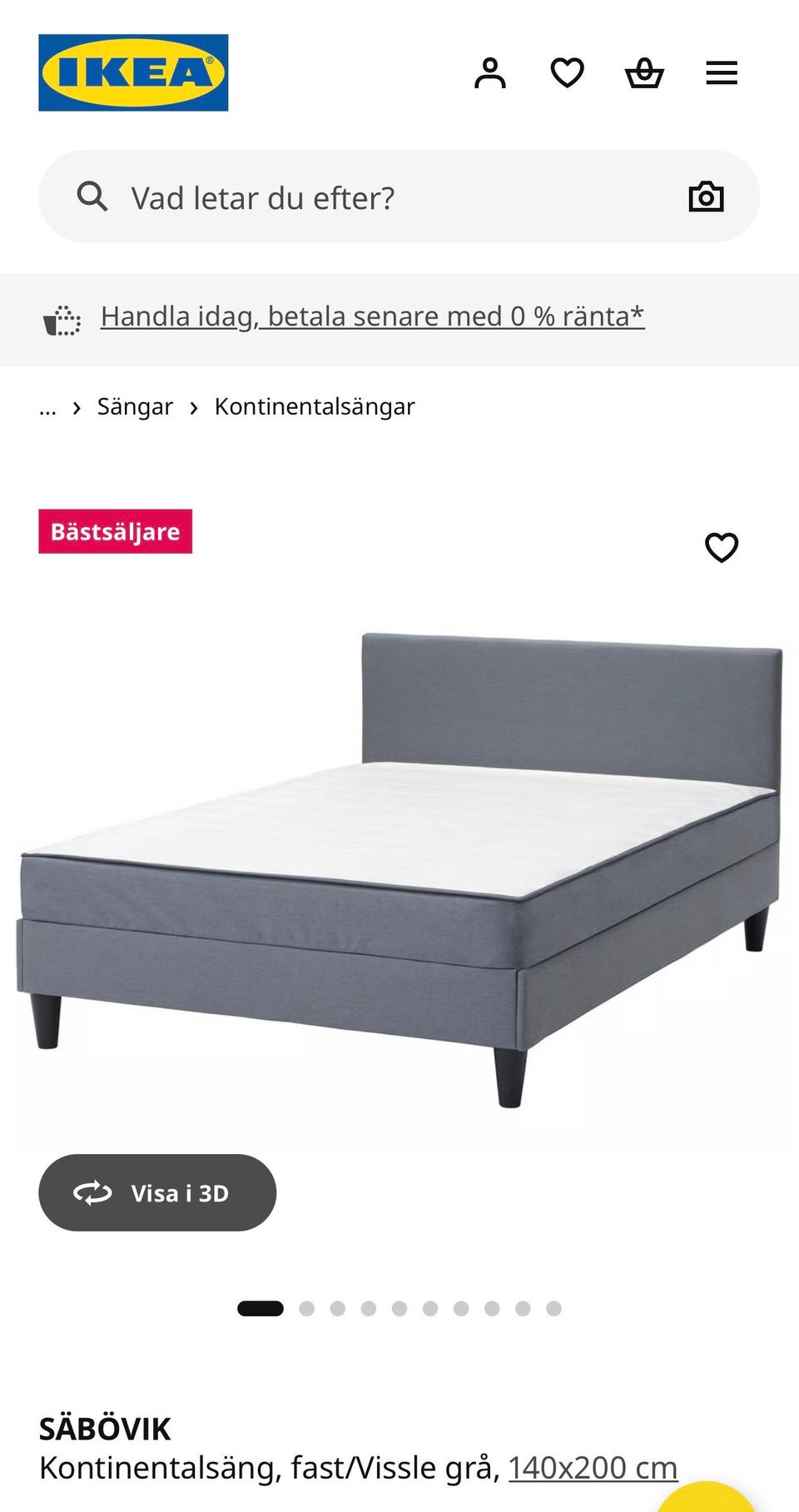Toggle the heart to favorite the SÄBÖVIK bed

(721, 548)
